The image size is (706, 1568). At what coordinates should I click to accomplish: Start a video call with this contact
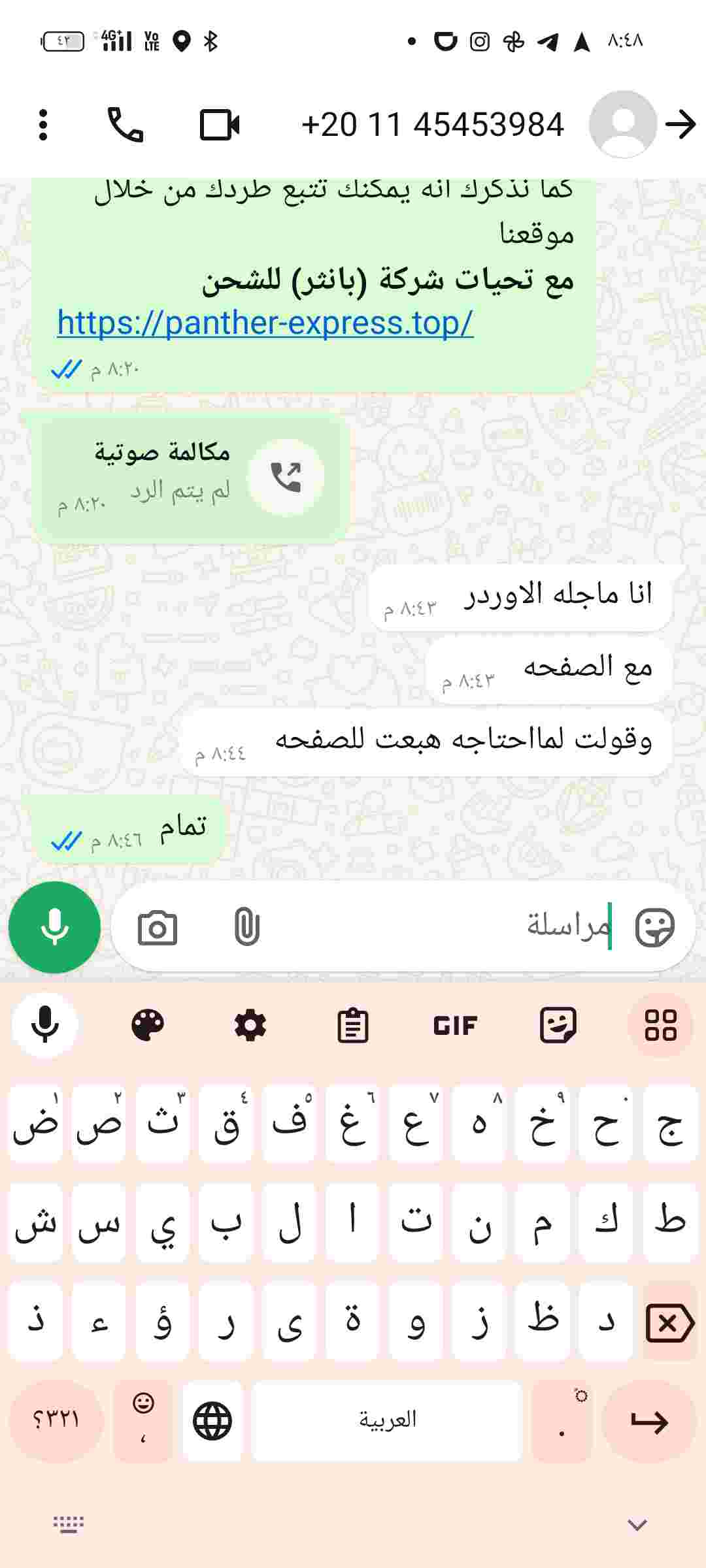220,125
